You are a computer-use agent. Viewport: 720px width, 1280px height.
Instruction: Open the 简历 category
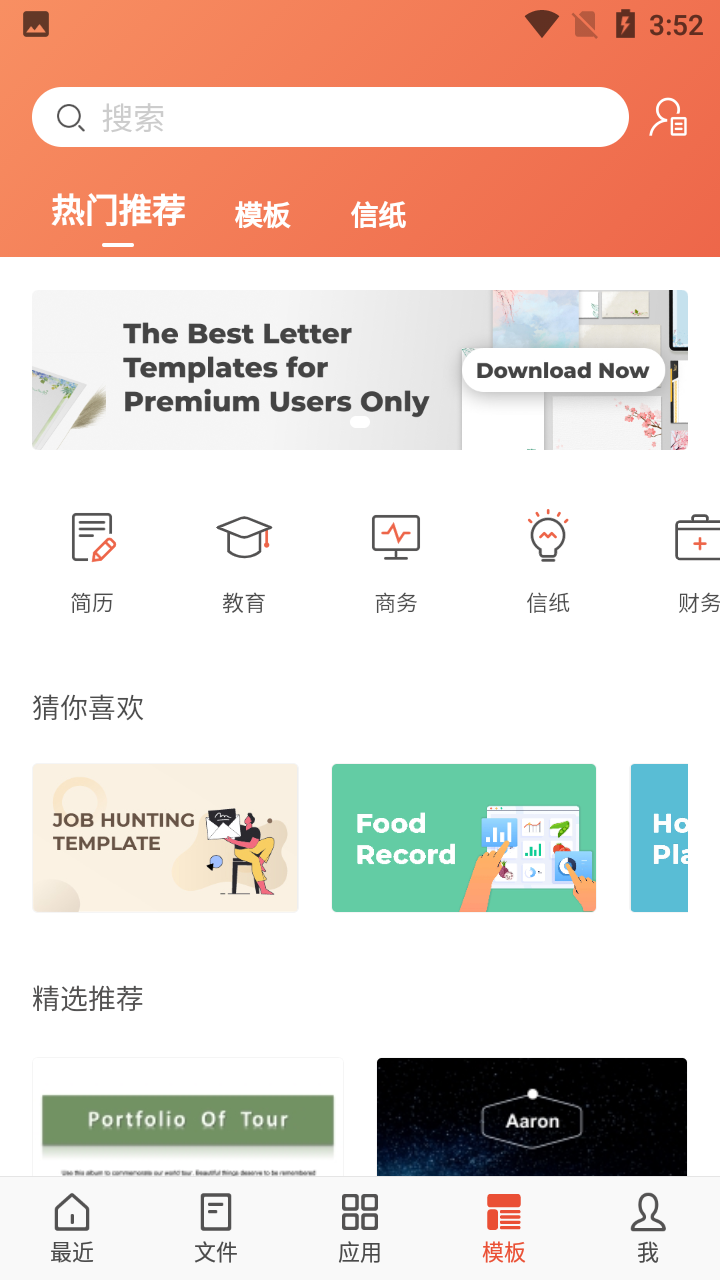click(92, 562)
